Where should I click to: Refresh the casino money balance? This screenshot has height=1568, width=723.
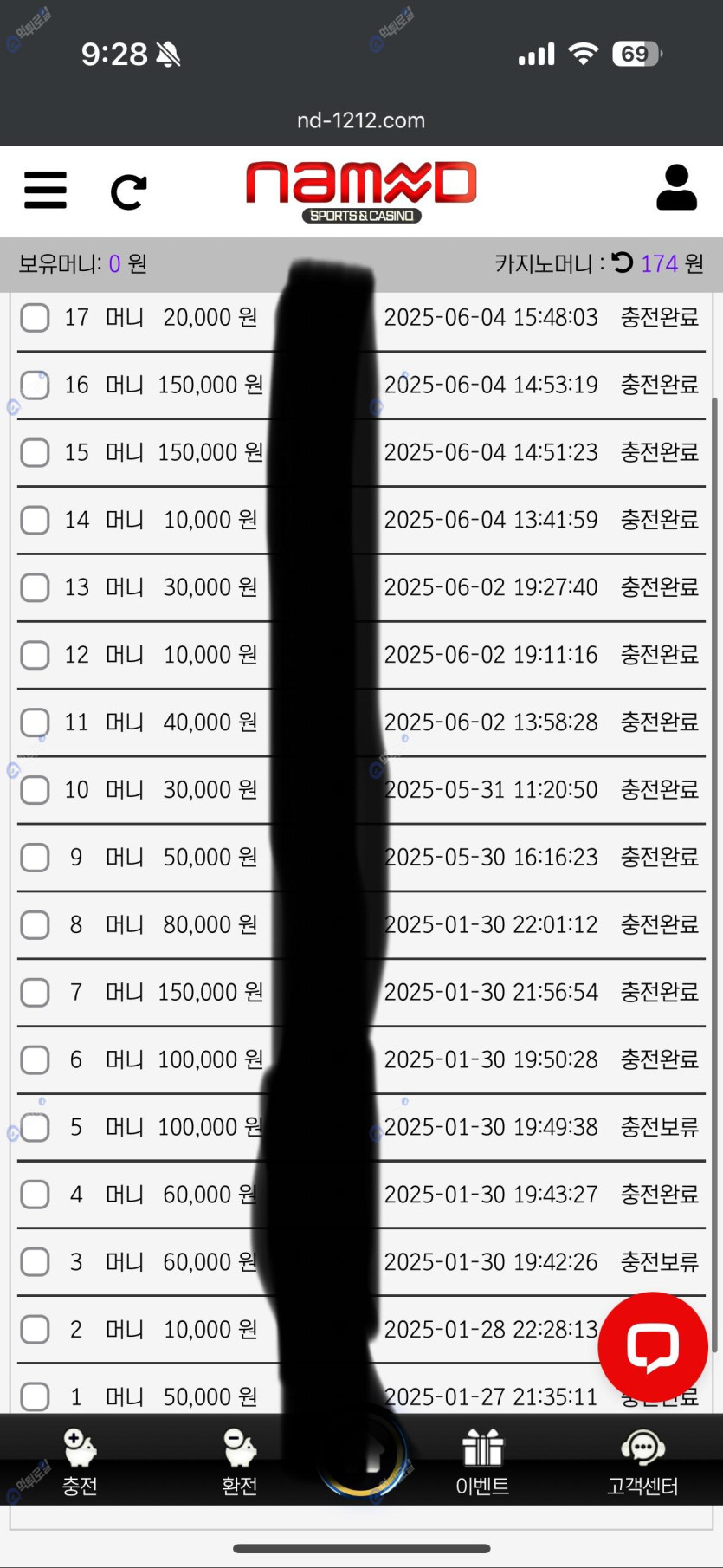tap(622, 262)
